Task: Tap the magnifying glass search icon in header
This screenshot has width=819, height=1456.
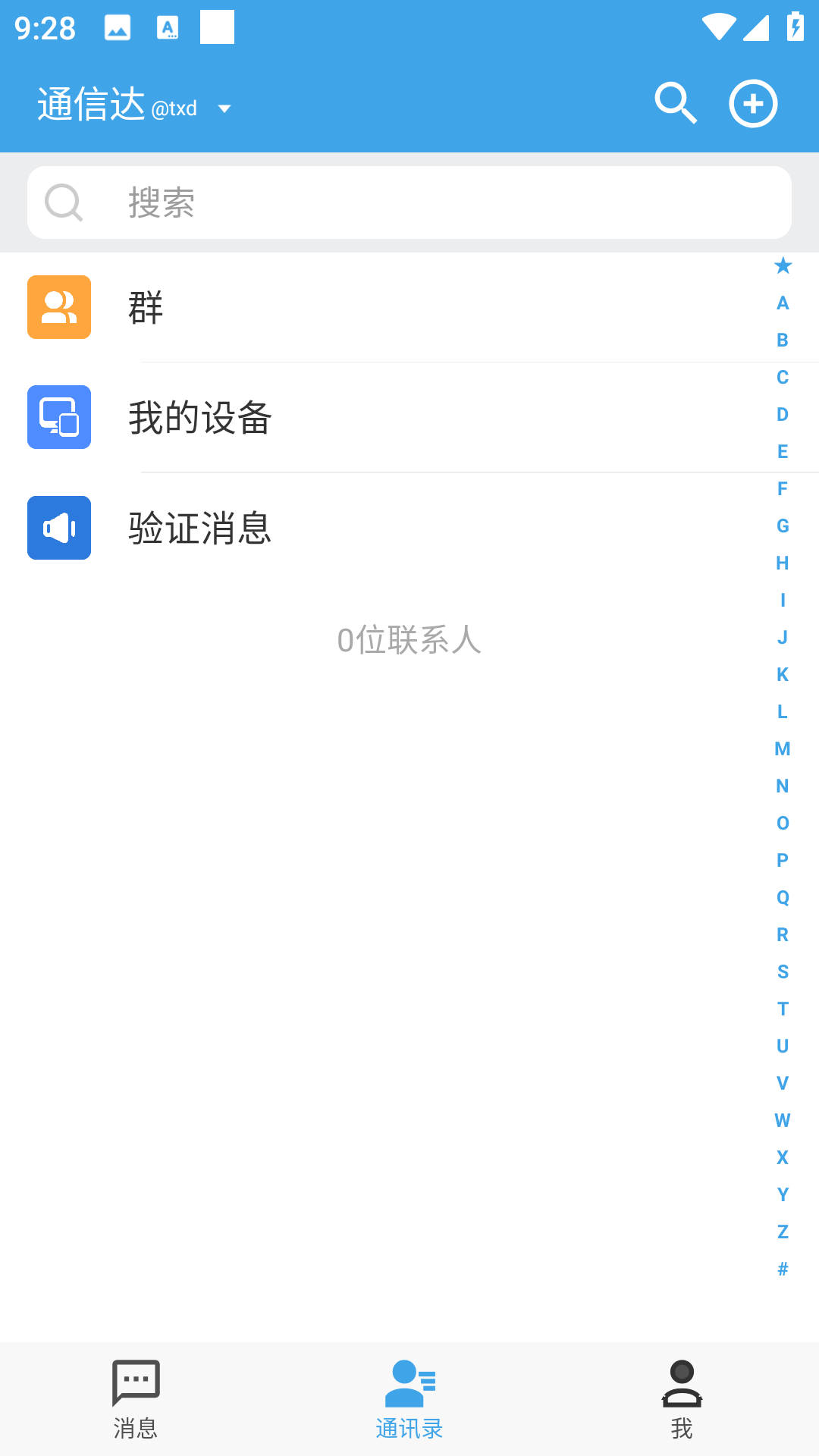Action: tap(676, 103)
